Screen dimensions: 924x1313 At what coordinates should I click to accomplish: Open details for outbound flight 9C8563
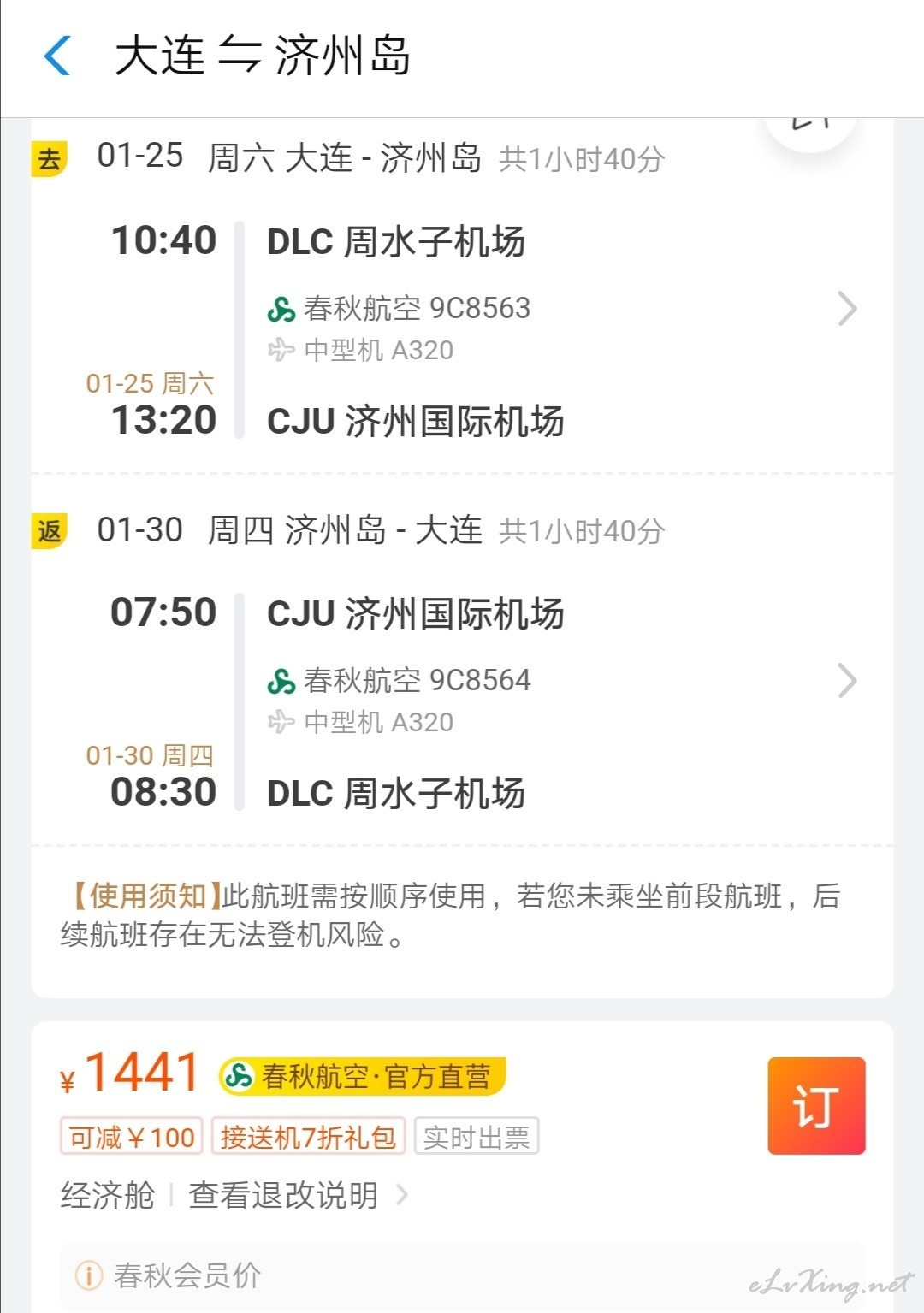click(846, 309)
